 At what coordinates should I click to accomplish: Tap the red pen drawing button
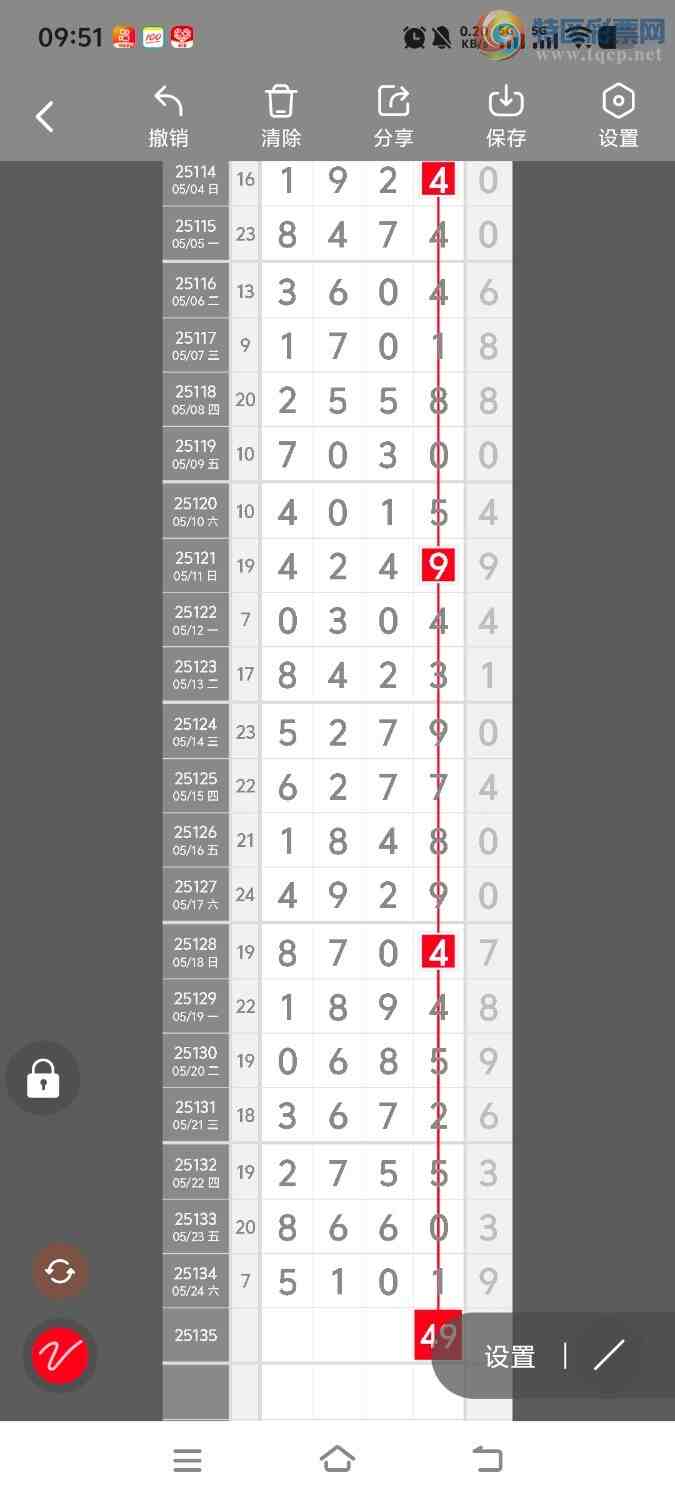60,1356
